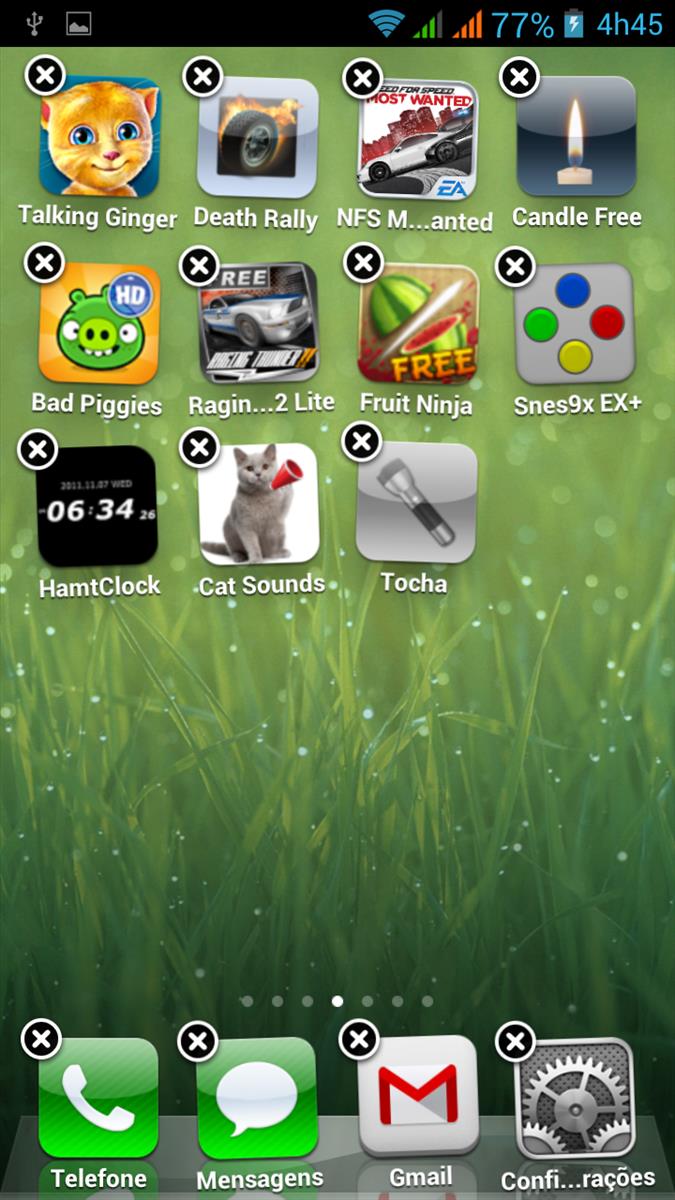
Task: Launch Fruit Ninja Free
Action: point(418,324)
